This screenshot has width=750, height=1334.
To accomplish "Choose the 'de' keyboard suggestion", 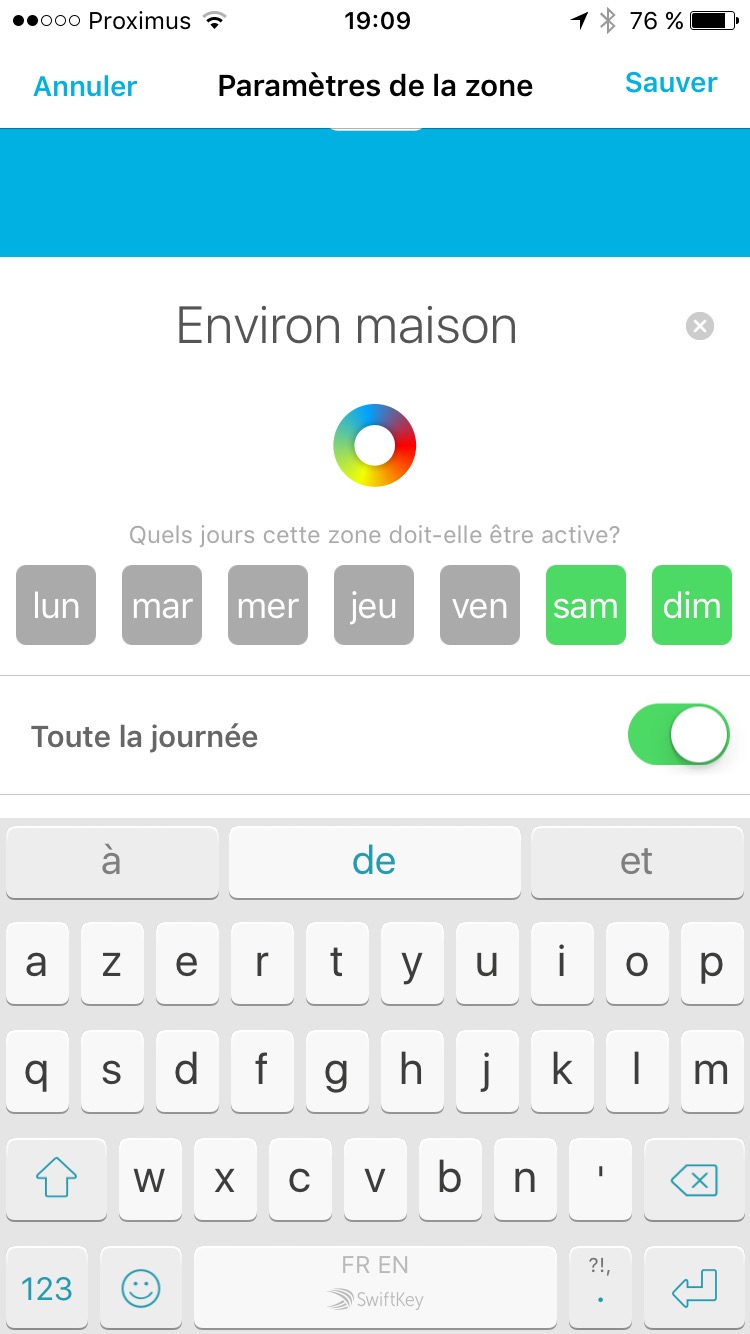I will coord(374,861).
